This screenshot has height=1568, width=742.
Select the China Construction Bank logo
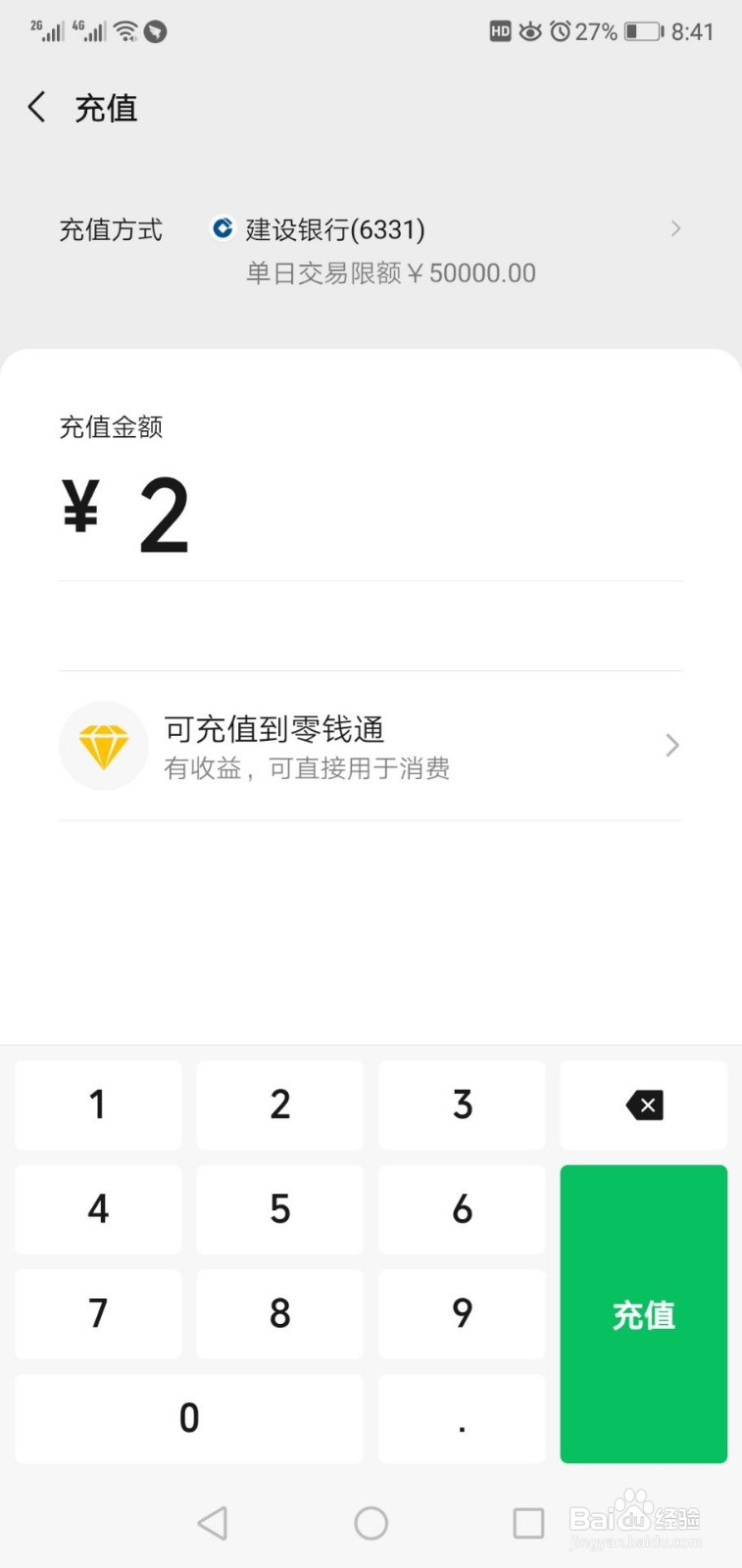tap(223, 228)
